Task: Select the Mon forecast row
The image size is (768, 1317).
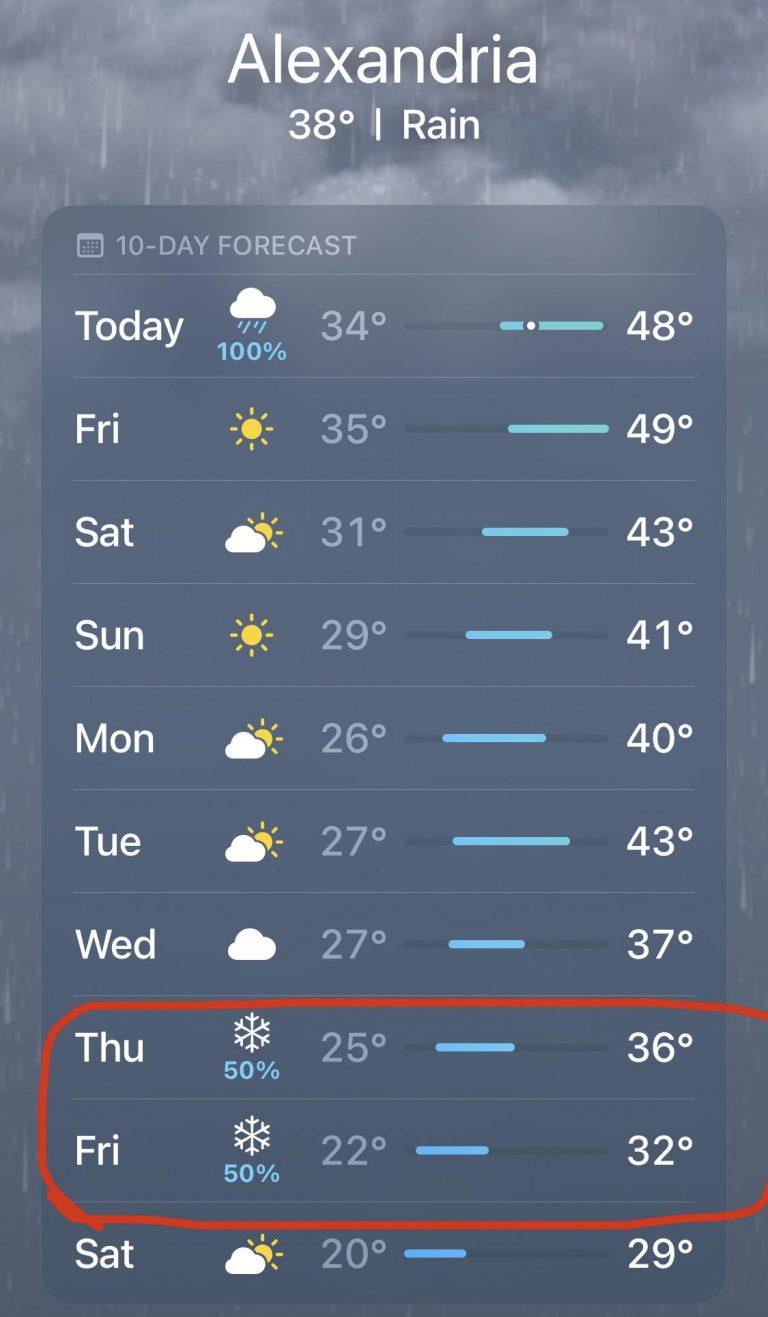Action: pos(384,739)
